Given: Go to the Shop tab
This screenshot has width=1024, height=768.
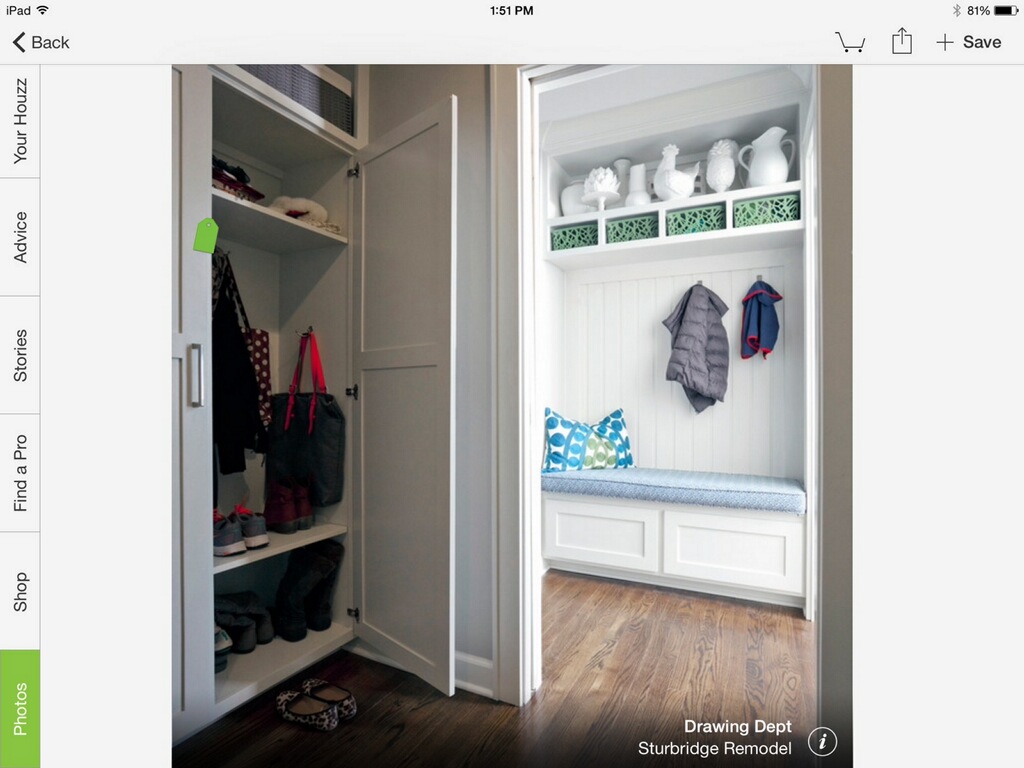Looking at the screenshot, I should click(x=20, y=591).
